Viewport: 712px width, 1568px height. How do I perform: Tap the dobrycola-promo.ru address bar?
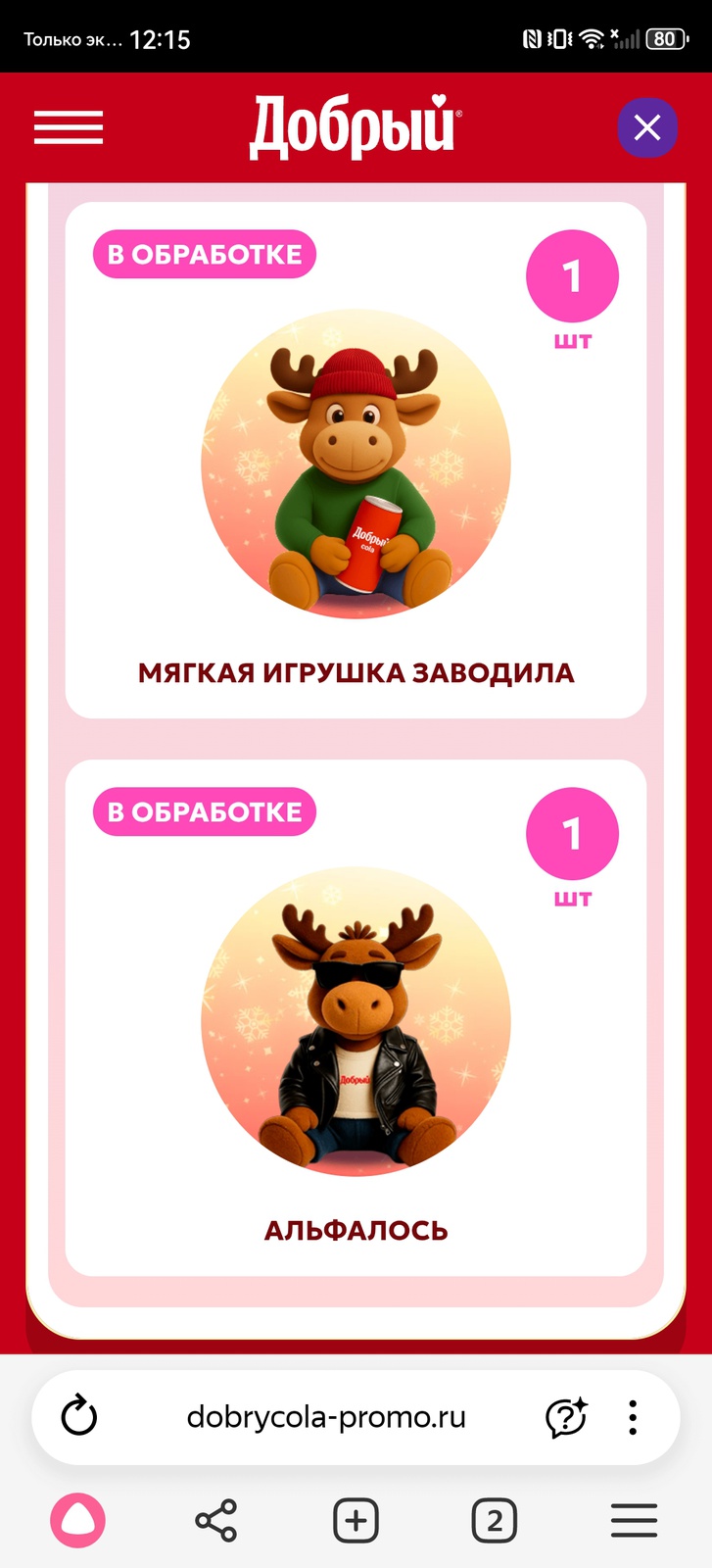[x=326, y=1417]
